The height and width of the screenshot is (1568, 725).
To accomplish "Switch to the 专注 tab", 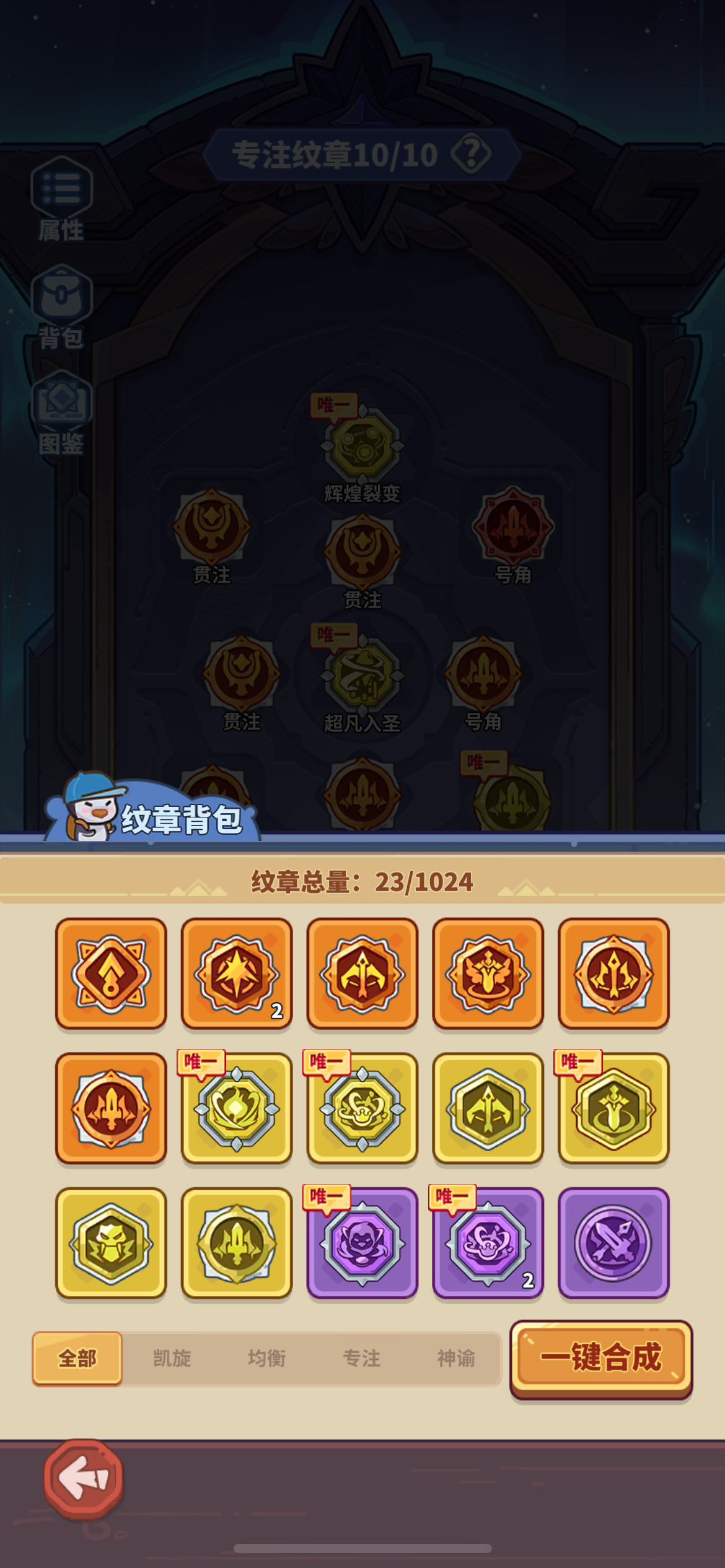I will pyautogui.click(x=361, y=1358).
